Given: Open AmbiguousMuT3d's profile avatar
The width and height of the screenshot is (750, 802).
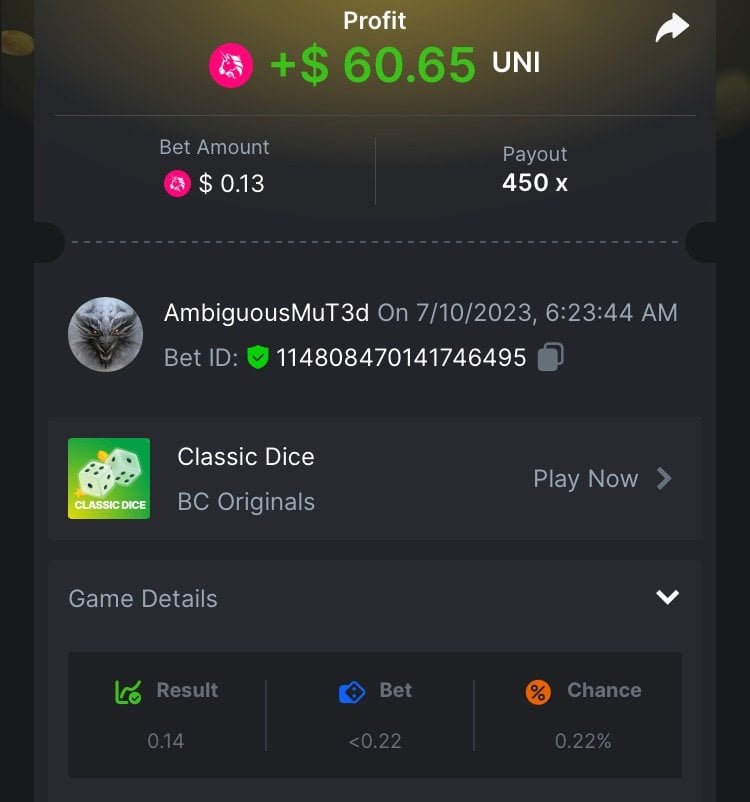Looking at the screenshot, I should pyautogui.click(x=105, y=334).
